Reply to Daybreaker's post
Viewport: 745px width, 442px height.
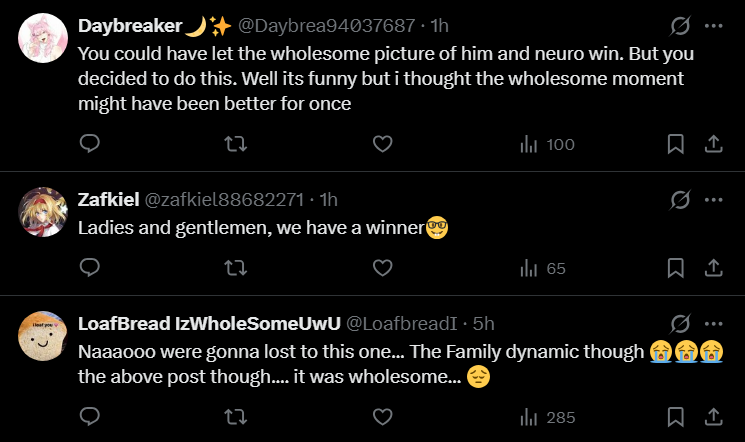[x=89, y=144]
